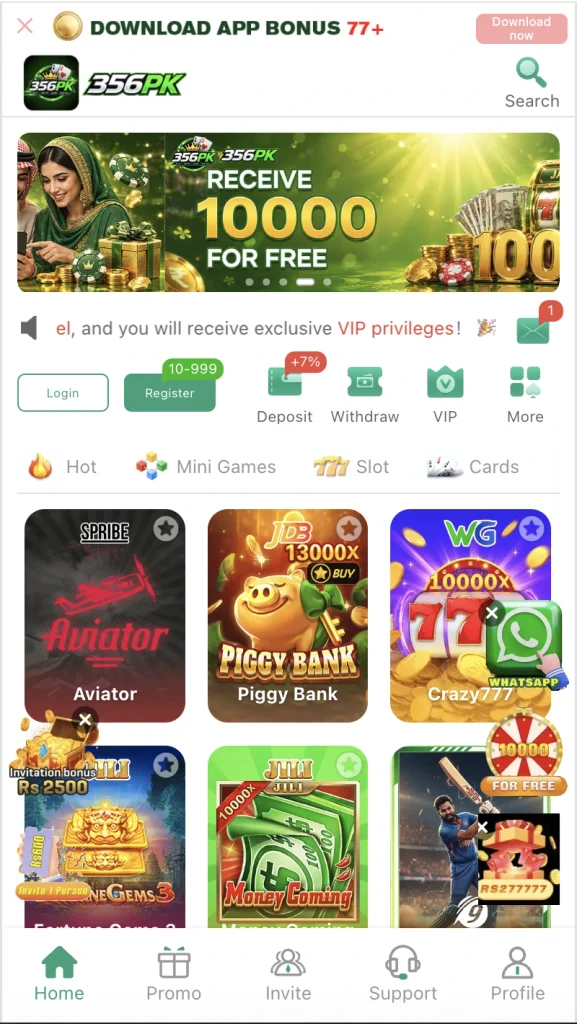Image resolution: width=577 pixels, height=1024 pixels.
Task: Go to the Promo tab
Action: tap(174, 974)
